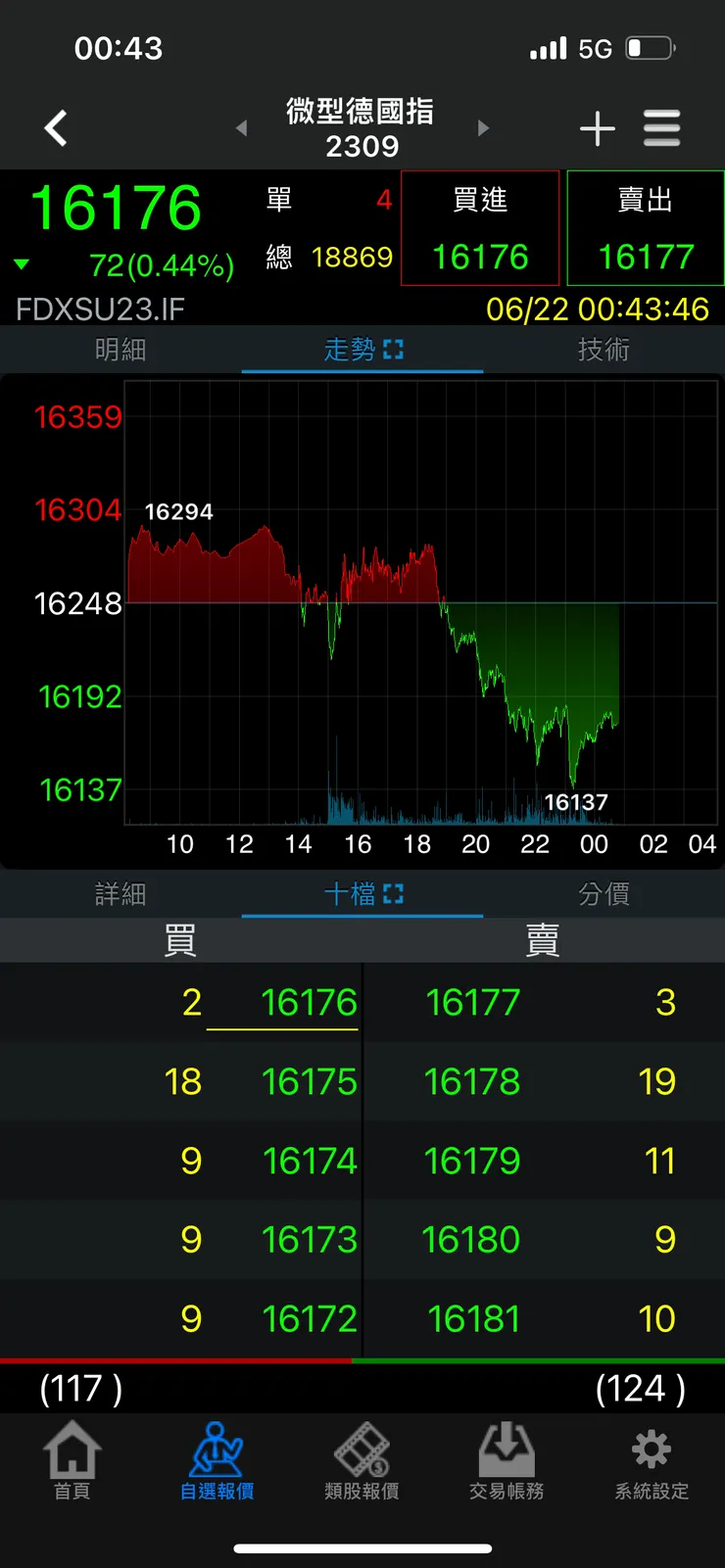Switch to the previous contract with left arrow

pos(241,128)
